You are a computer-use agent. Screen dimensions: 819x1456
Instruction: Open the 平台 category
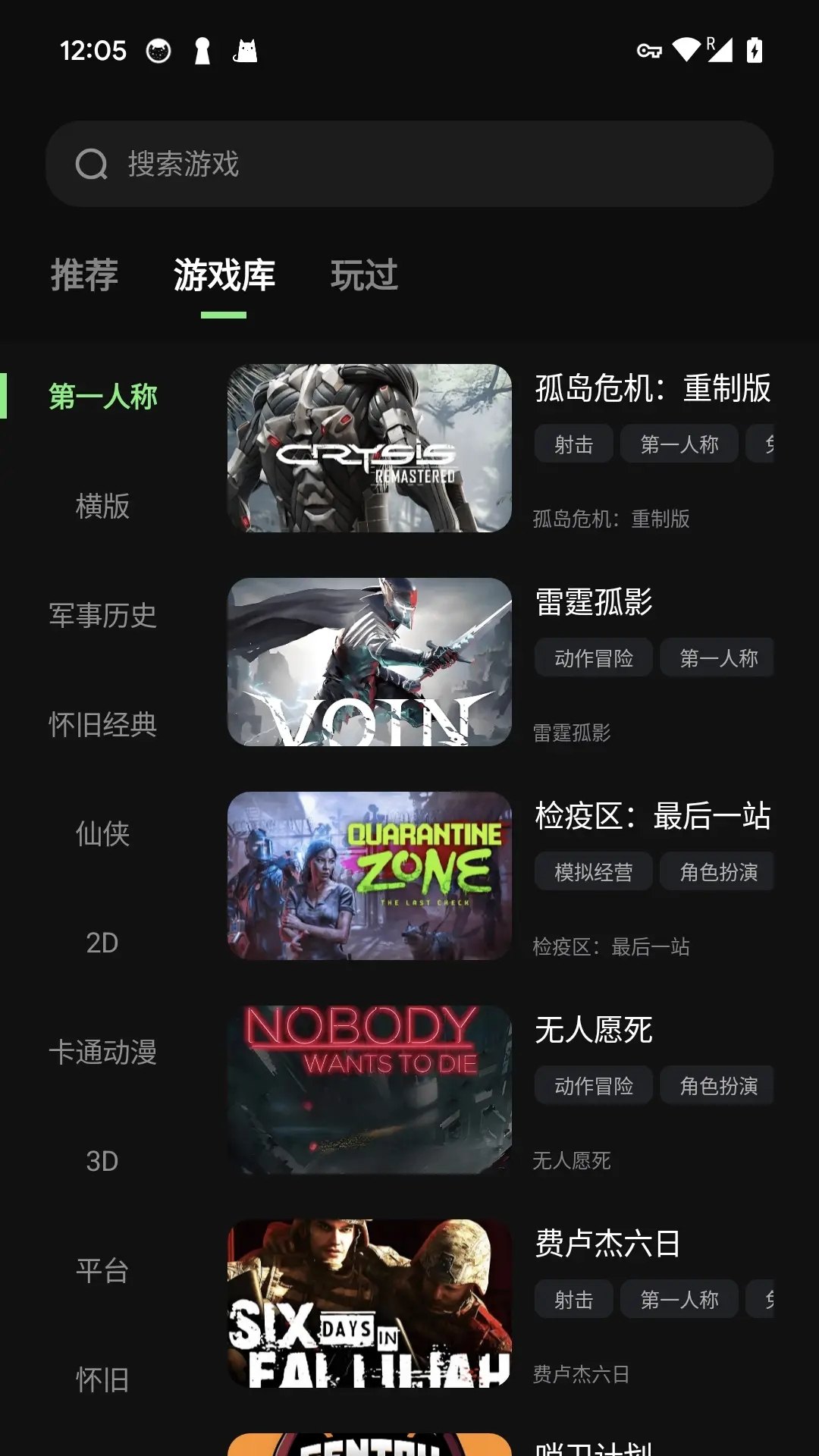click(102, 1270)
